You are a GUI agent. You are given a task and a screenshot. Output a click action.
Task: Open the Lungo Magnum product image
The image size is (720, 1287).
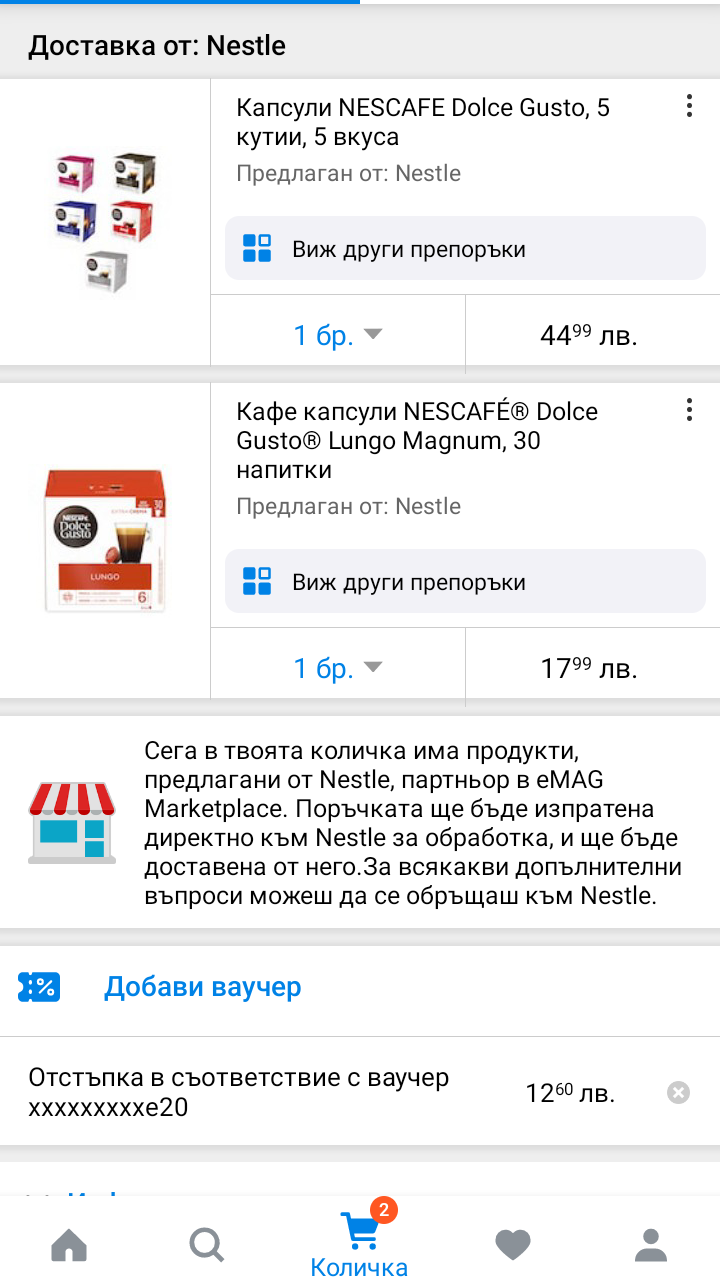coord(105,540)
